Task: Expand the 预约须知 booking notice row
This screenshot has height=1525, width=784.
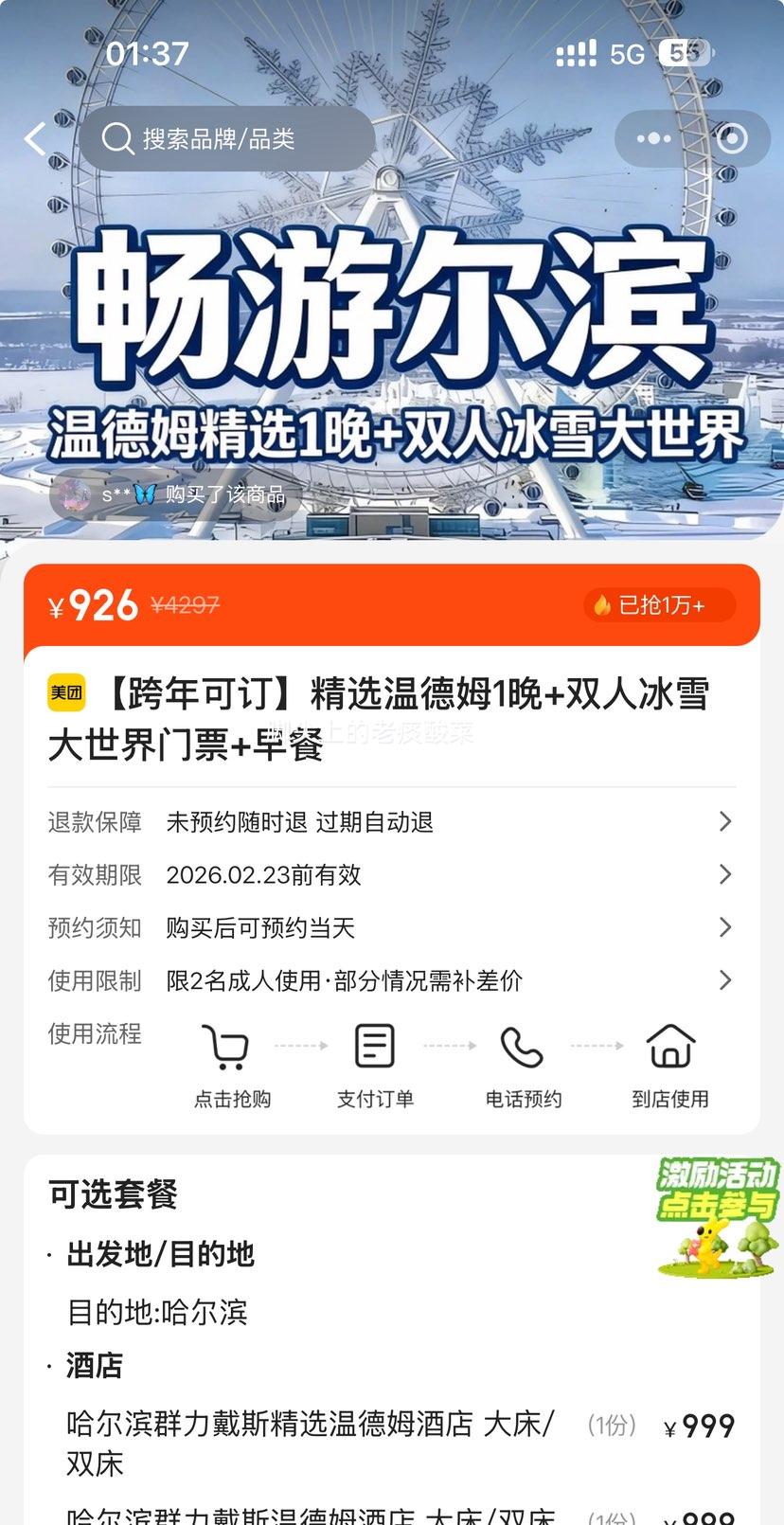Action: (392, 927)
